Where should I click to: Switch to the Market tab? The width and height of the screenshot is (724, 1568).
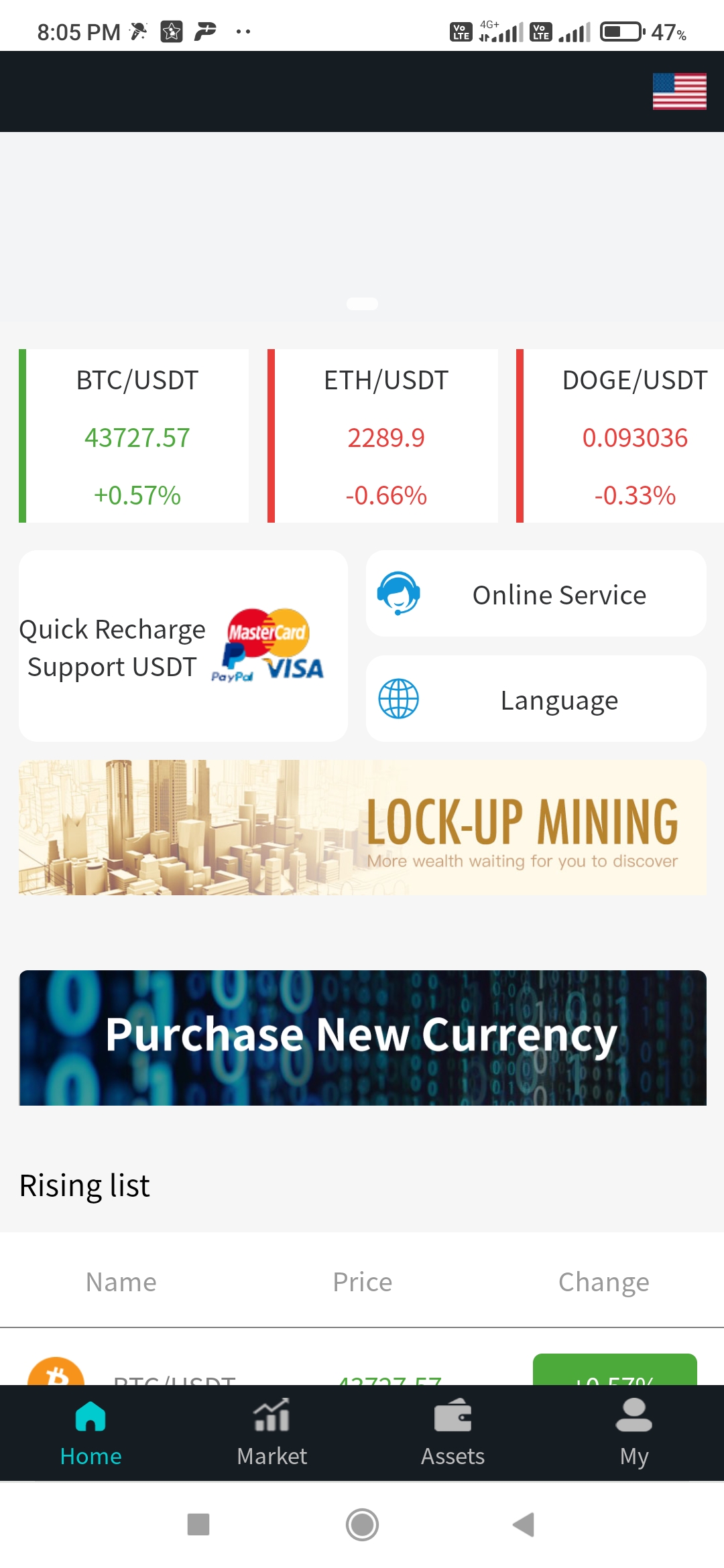[271, 1433]
